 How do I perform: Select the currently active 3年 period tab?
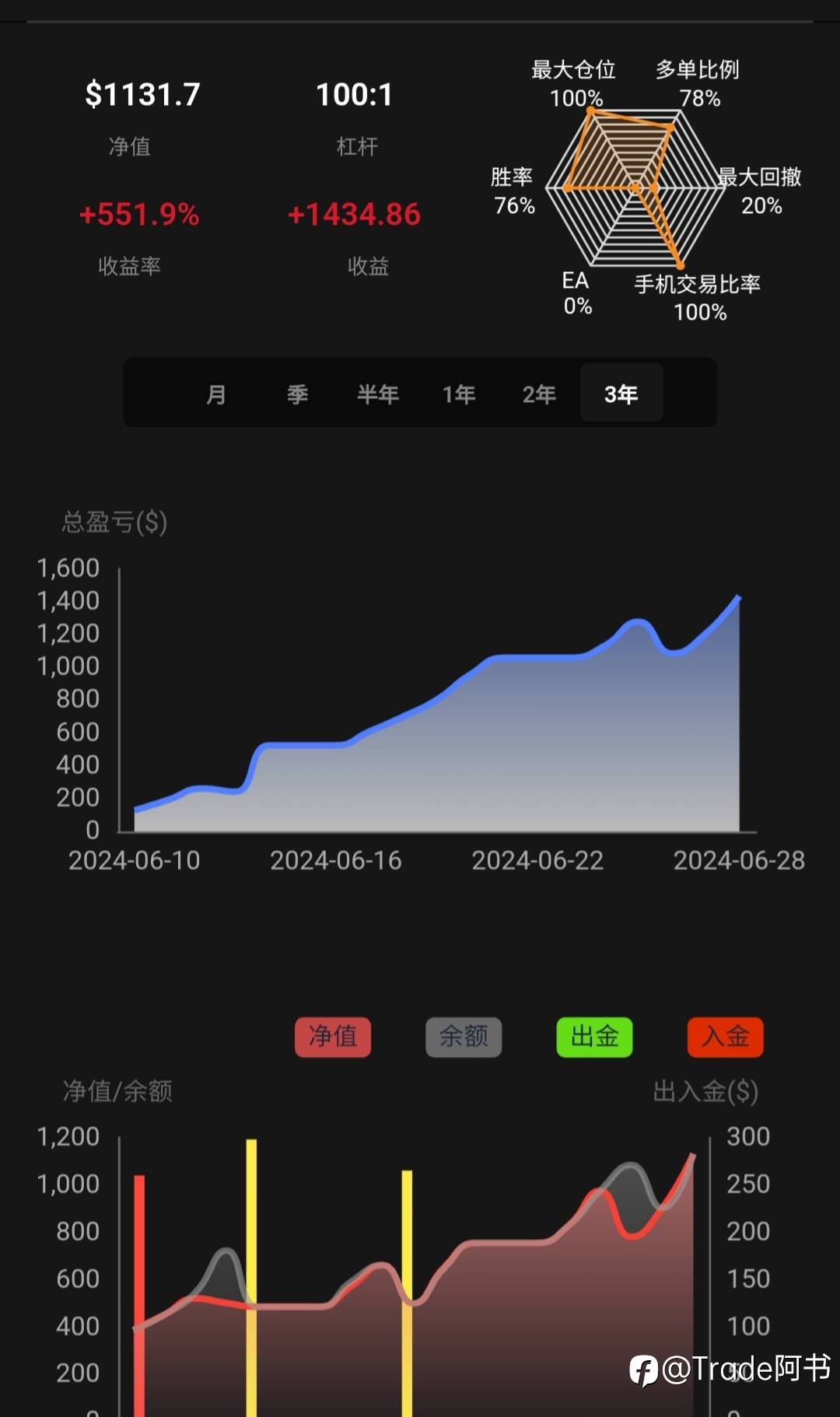[621, 394]
